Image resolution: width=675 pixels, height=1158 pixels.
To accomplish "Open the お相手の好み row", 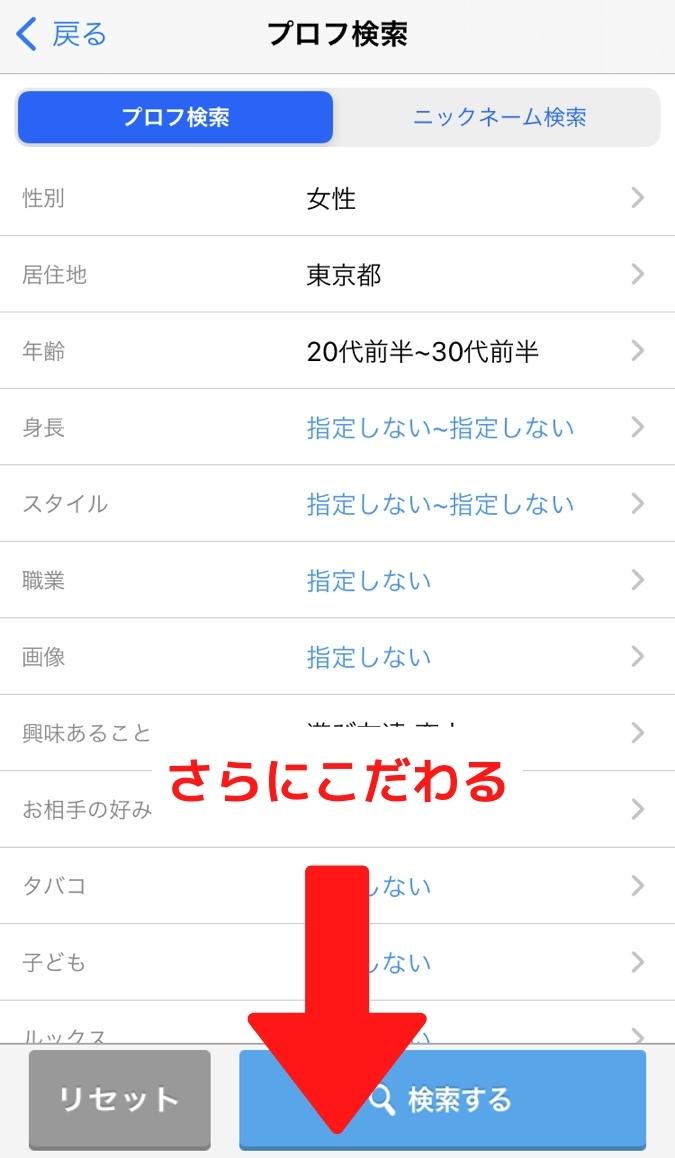I will click(x=580, y=809).
